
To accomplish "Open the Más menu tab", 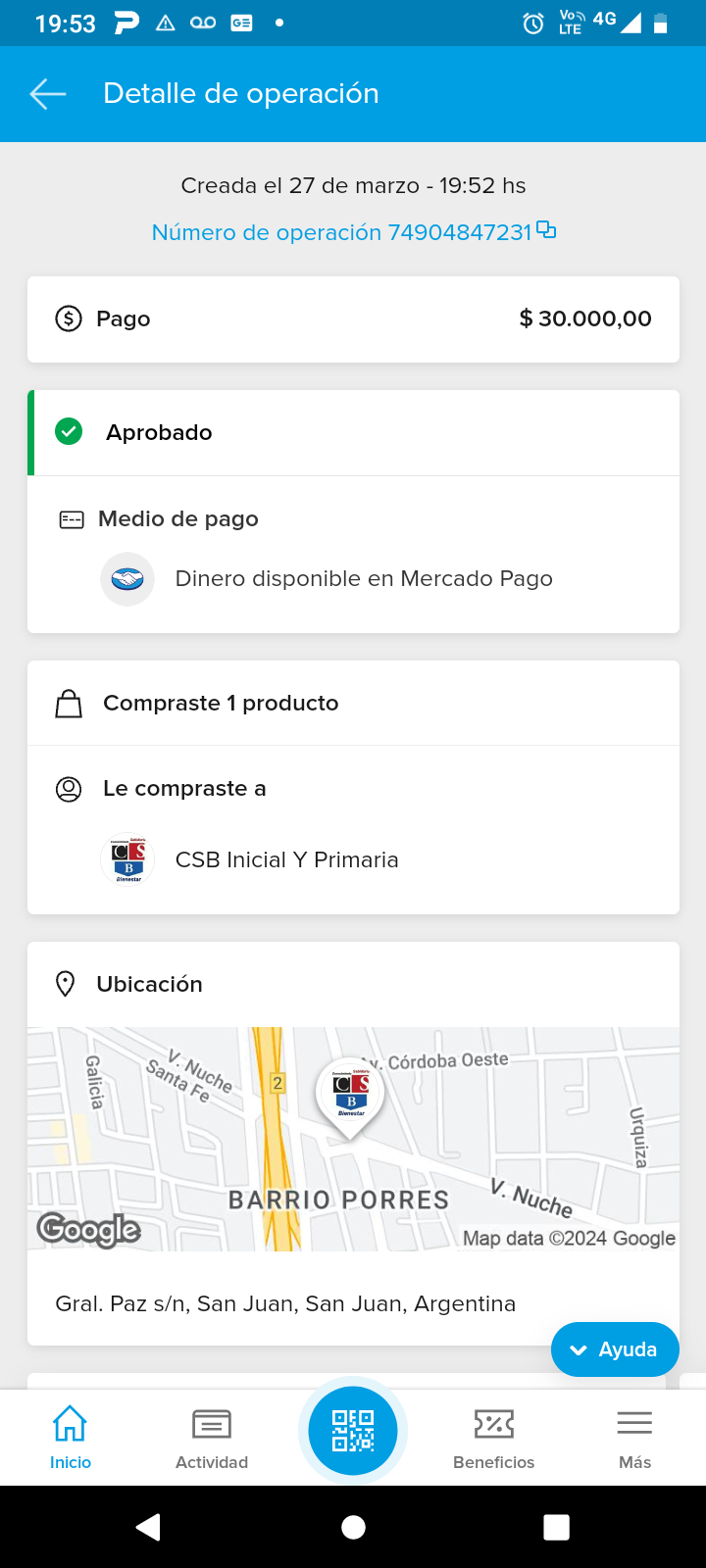I will point(634,1437).
